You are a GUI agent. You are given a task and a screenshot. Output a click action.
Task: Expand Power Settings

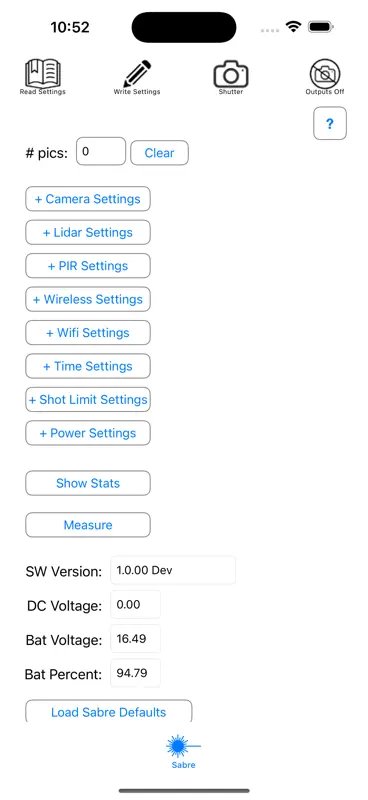(88, 433)
